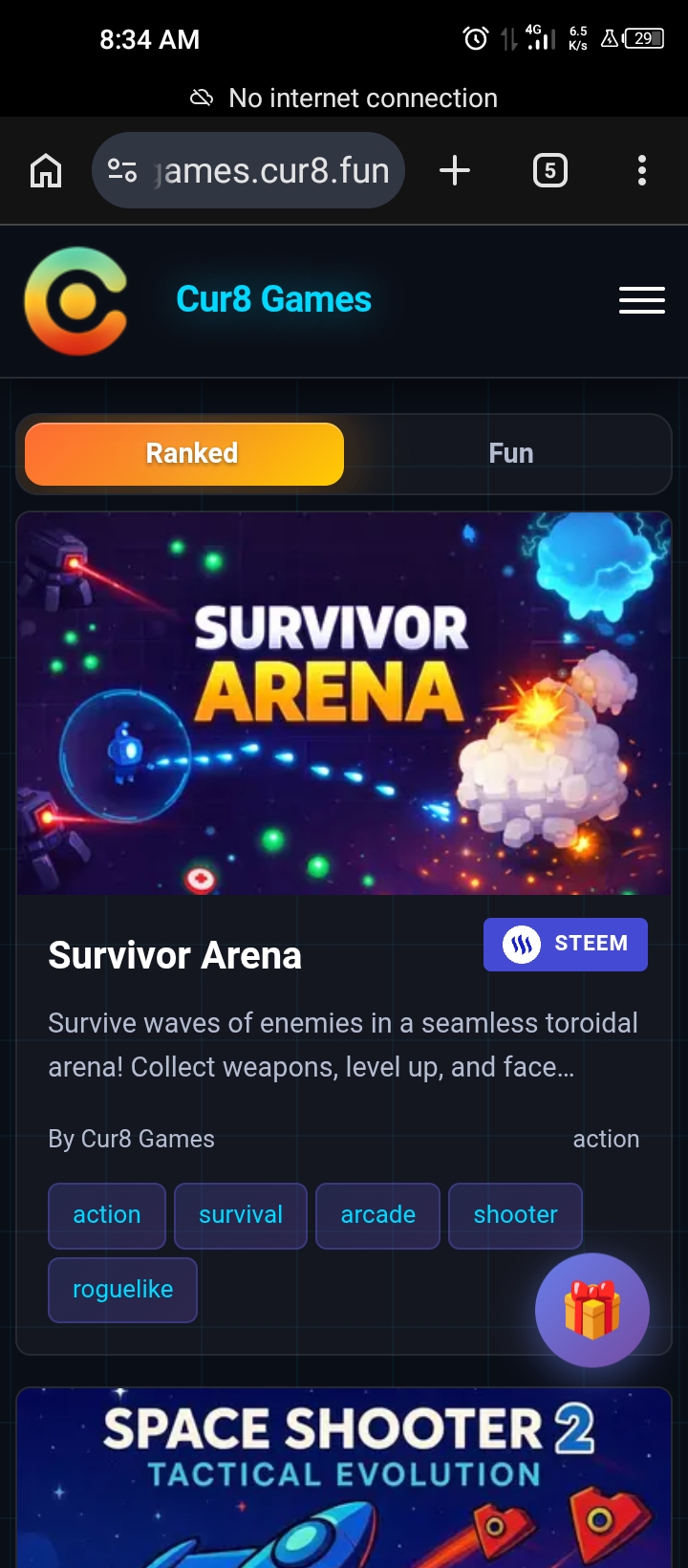Image resolution: width=688 pixels, height=1568 pixels.
Task: Switch to the Ranked tab
Action: [x=184, y=454]
